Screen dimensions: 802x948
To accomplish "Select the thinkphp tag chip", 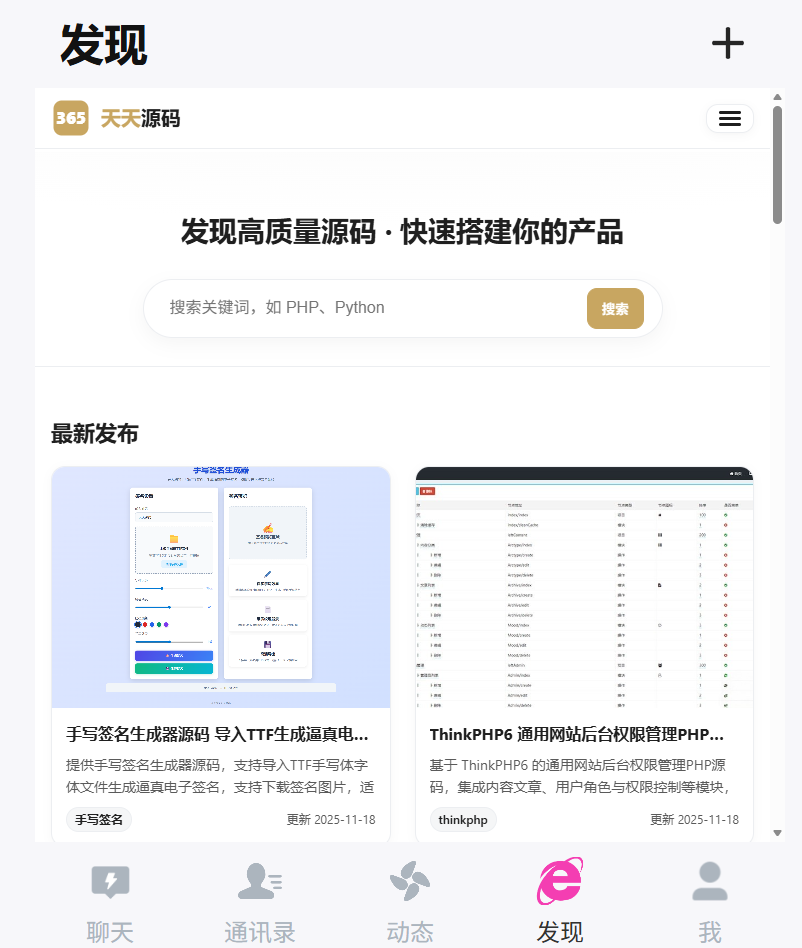I will 463,819.
